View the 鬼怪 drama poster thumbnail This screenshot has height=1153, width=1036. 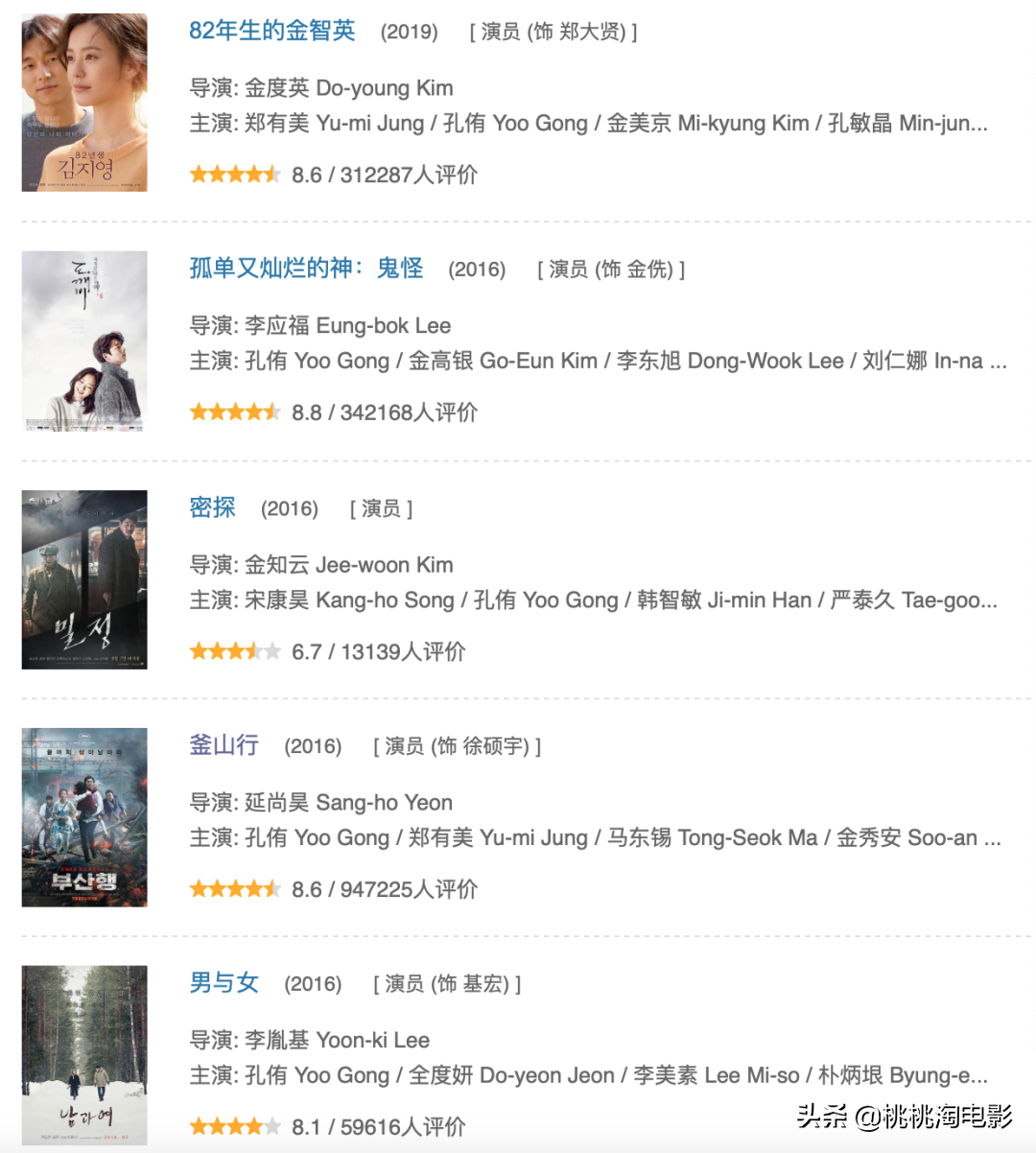[84, 341]
